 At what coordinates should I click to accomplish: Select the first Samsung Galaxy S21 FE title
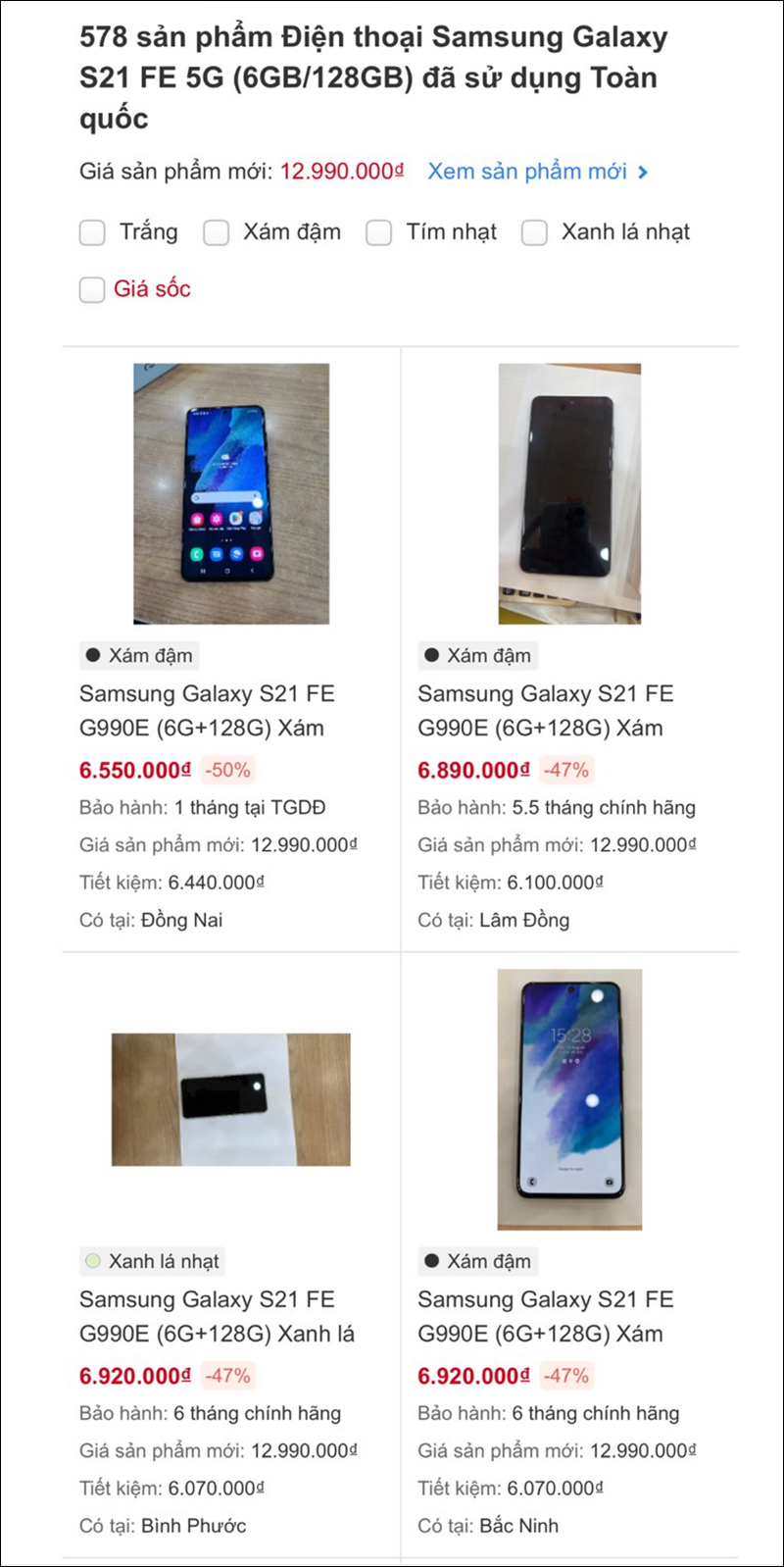206,711
